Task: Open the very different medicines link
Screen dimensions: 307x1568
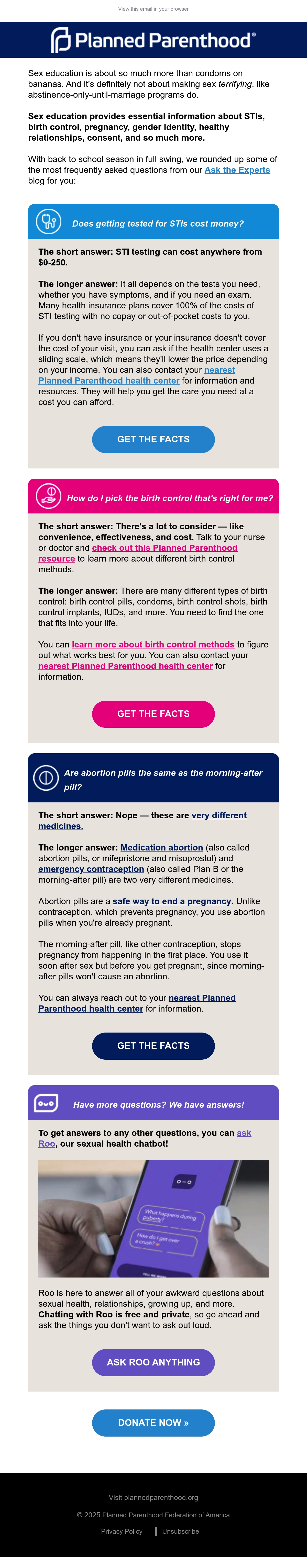Action: [x=142, y=821]
